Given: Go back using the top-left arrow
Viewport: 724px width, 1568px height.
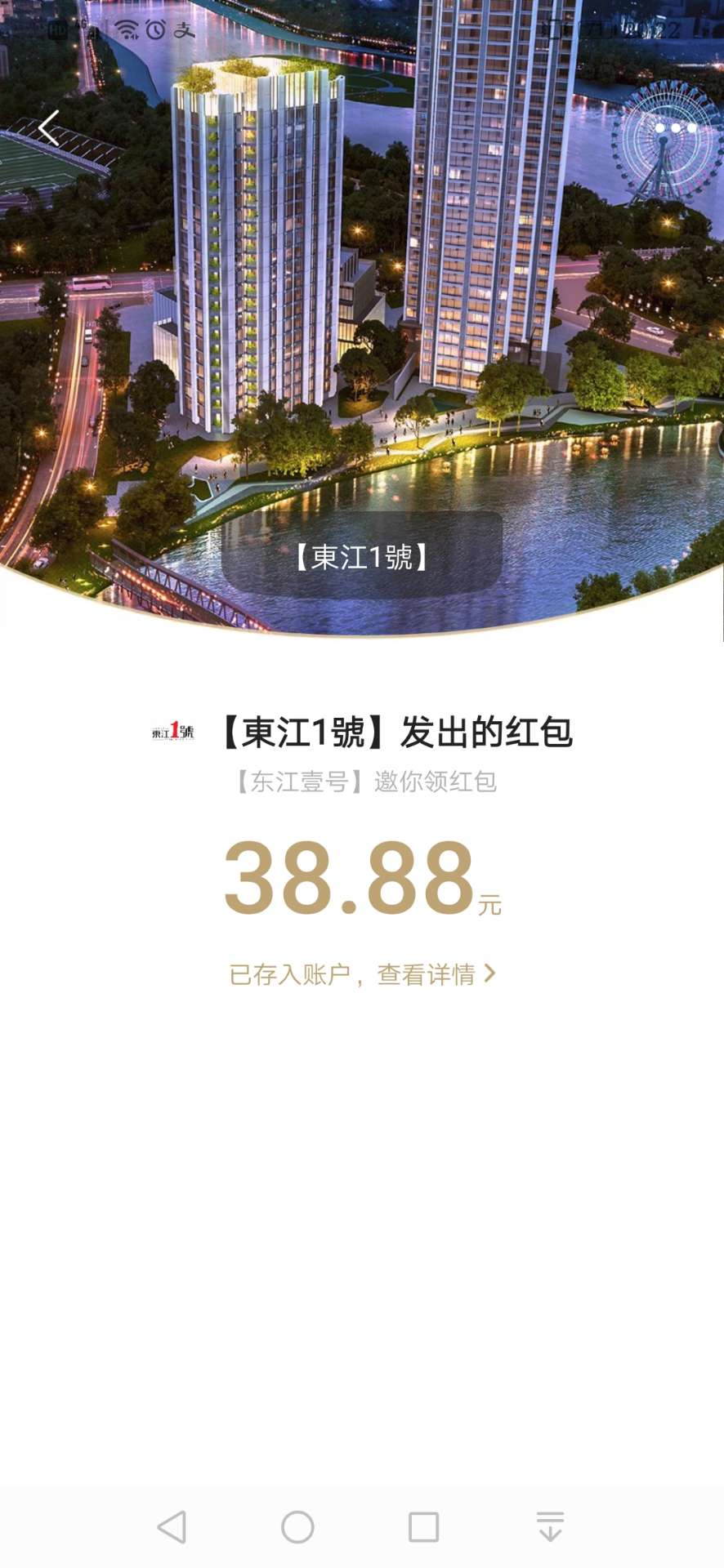Looking at the screenshot, I should click(x=49, y=128).
